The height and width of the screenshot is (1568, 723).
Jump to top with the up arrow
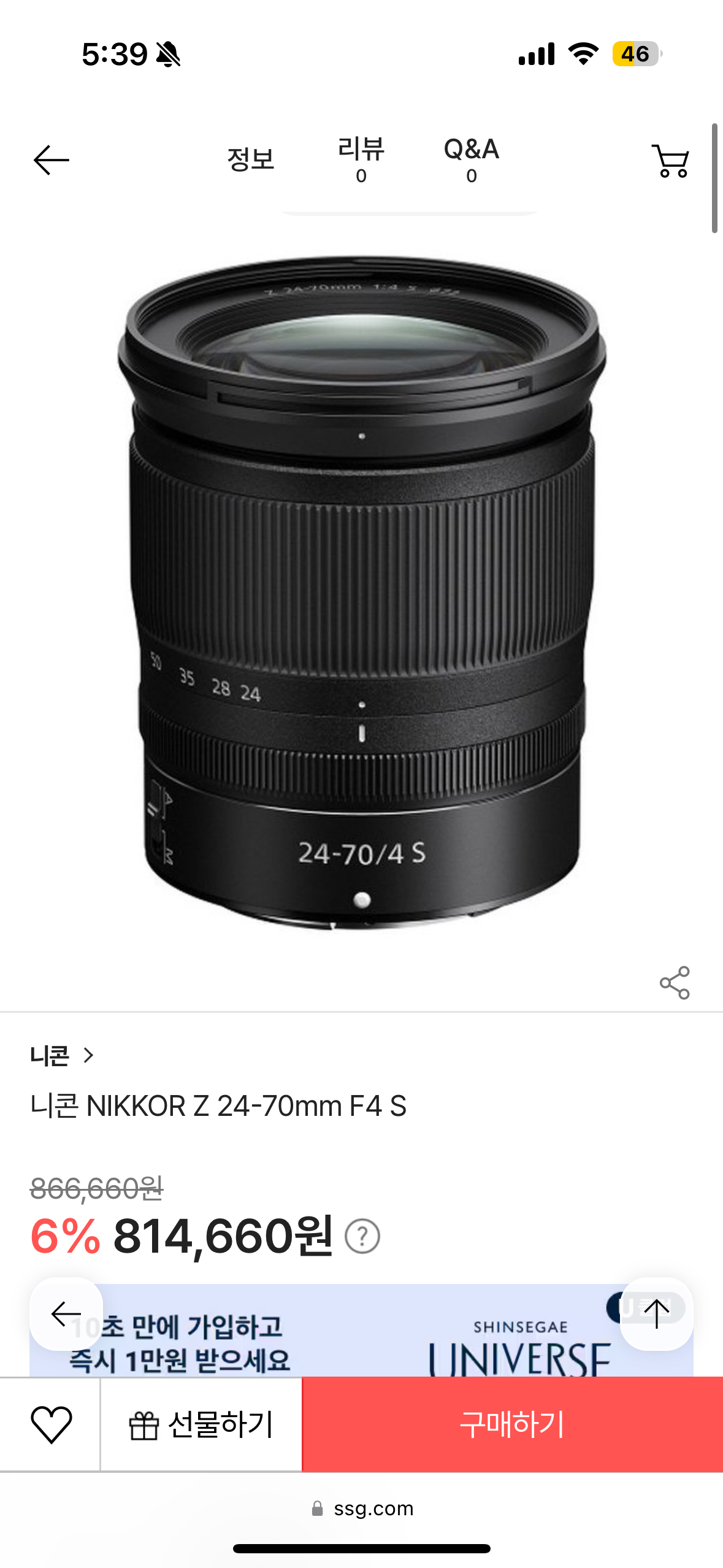pos(656,1314)
